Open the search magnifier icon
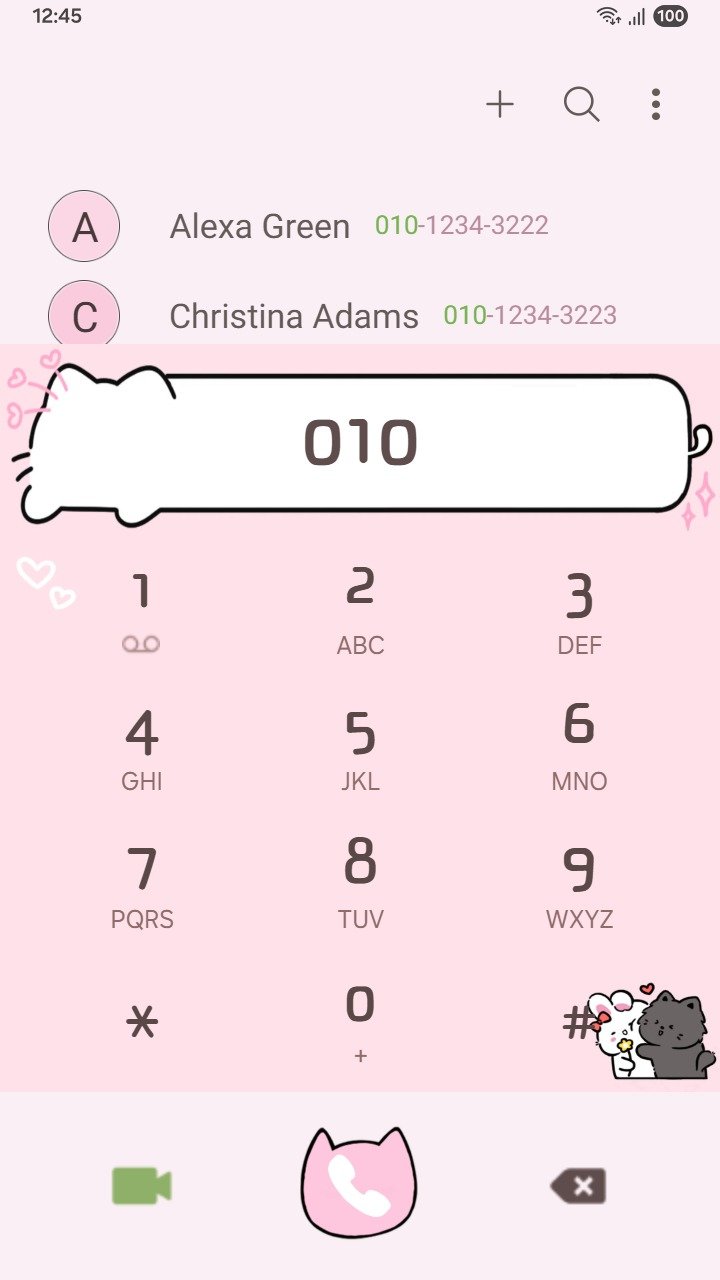Viewport: 720px width, 1280px height. pos(581,104)
